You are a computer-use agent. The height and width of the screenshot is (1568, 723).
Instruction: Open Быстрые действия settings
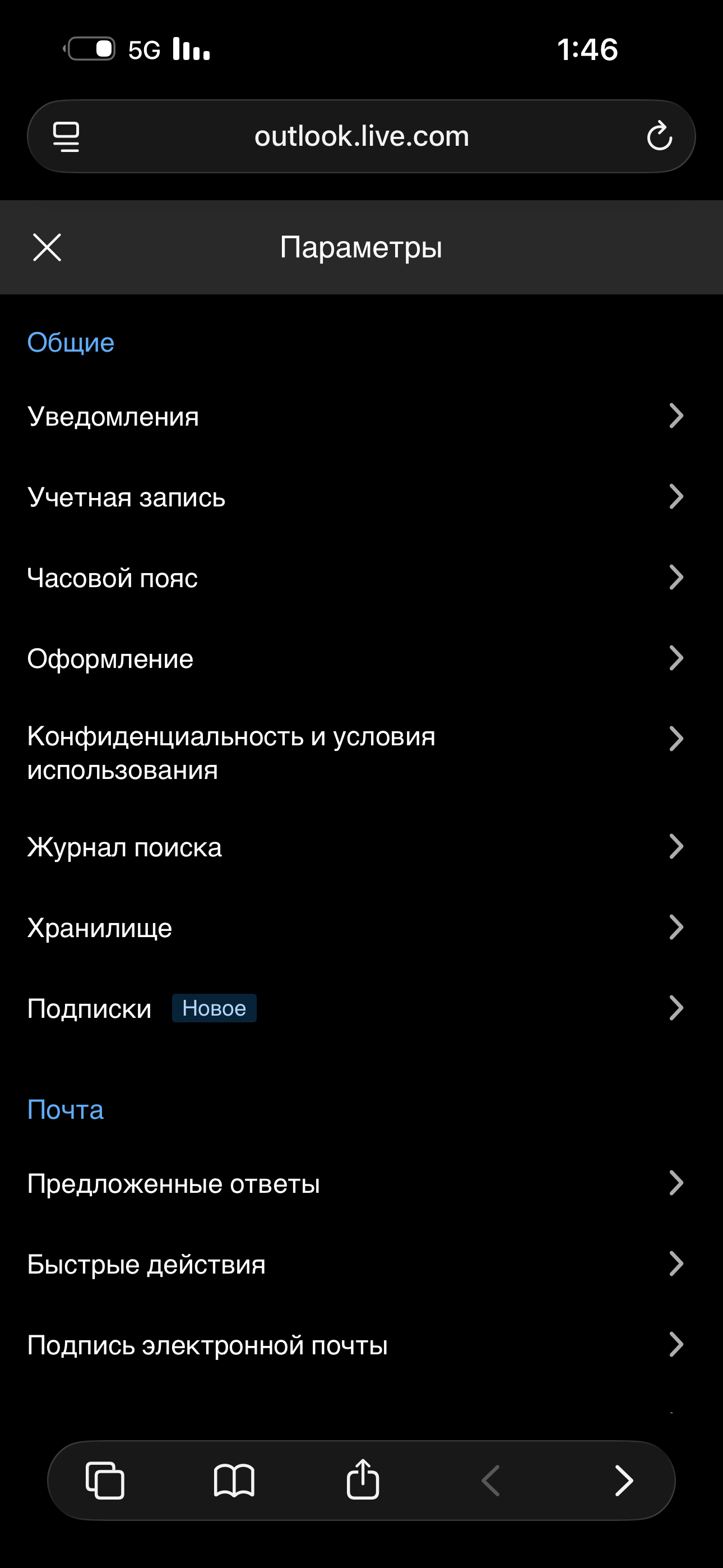361,1264
